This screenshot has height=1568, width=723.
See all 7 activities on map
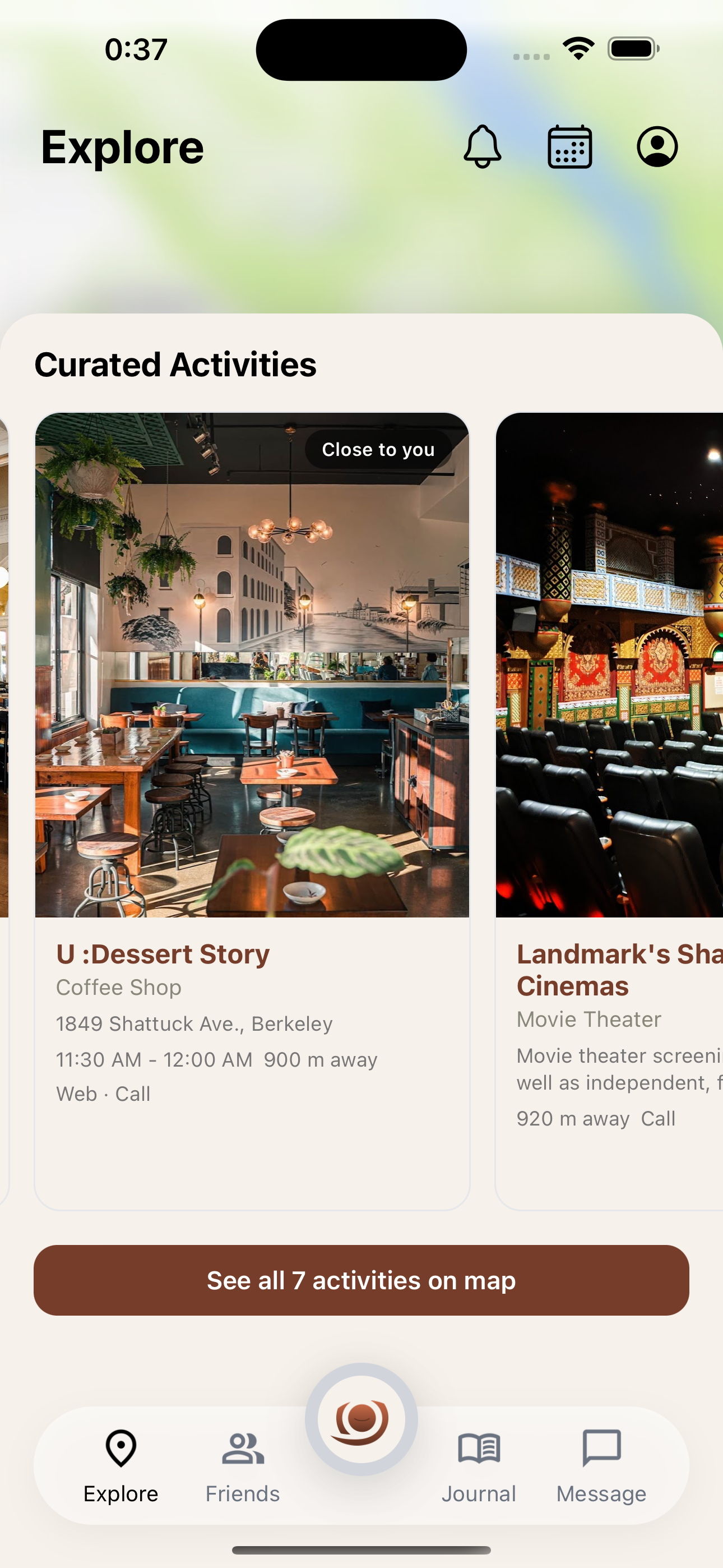(x=361, y=1280)
